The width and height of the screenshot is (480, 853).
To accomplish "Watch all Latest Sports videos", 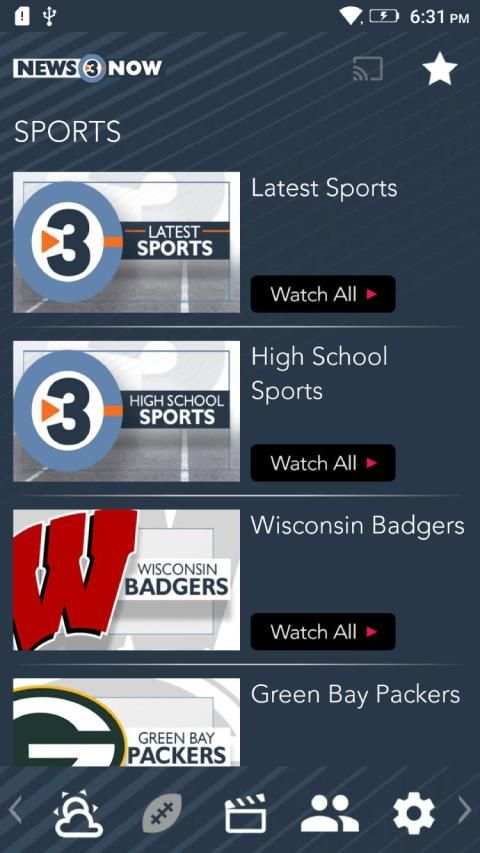I will click(323, 294).
